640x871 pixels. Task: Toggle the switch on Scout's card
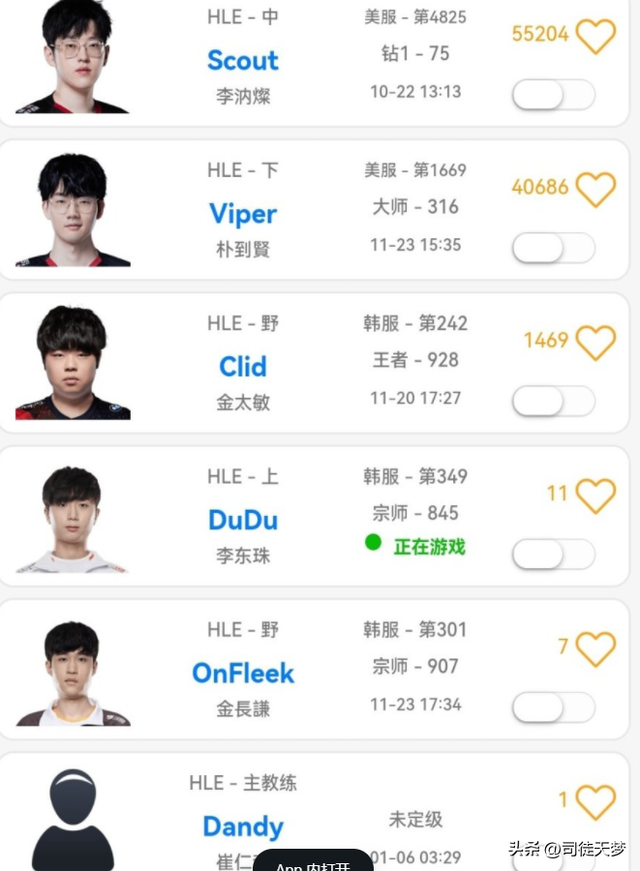(x=552, y=95)
